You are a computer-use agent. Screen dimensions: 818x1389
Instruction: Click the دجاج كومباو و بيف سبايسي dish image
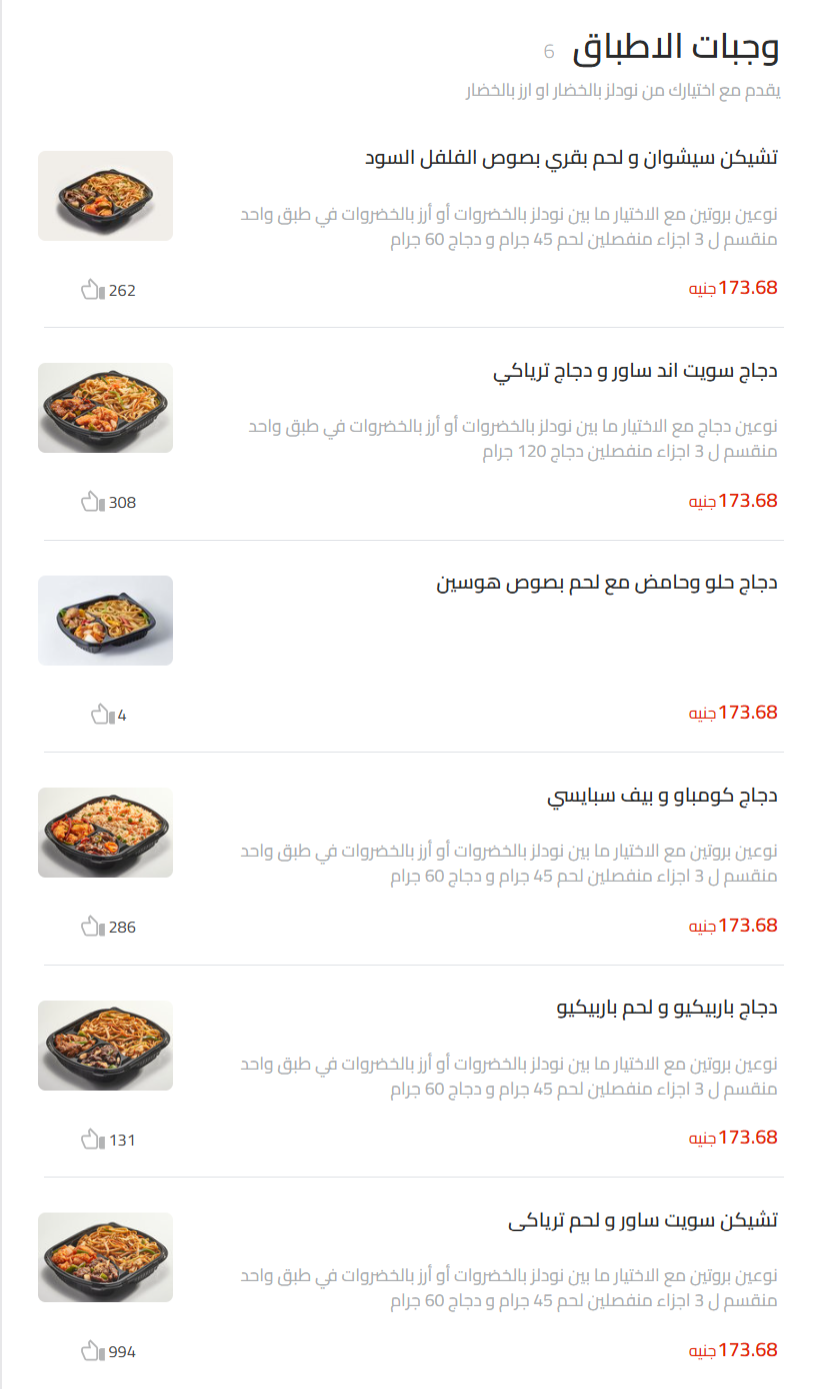tap(105, 832)
